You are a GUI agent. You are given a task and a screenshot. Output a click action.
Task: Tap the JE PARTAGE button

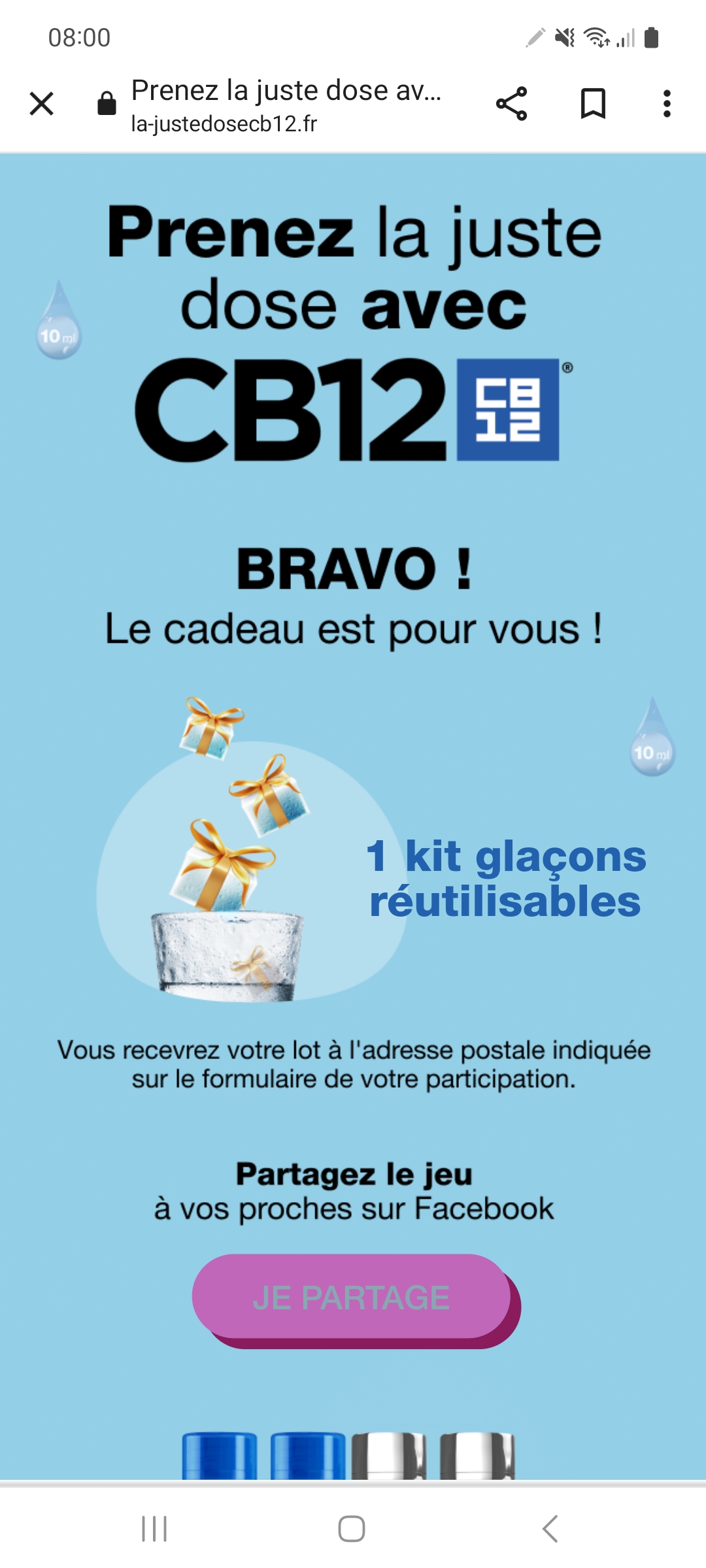pyautogui.click(x=352, y=1297)
